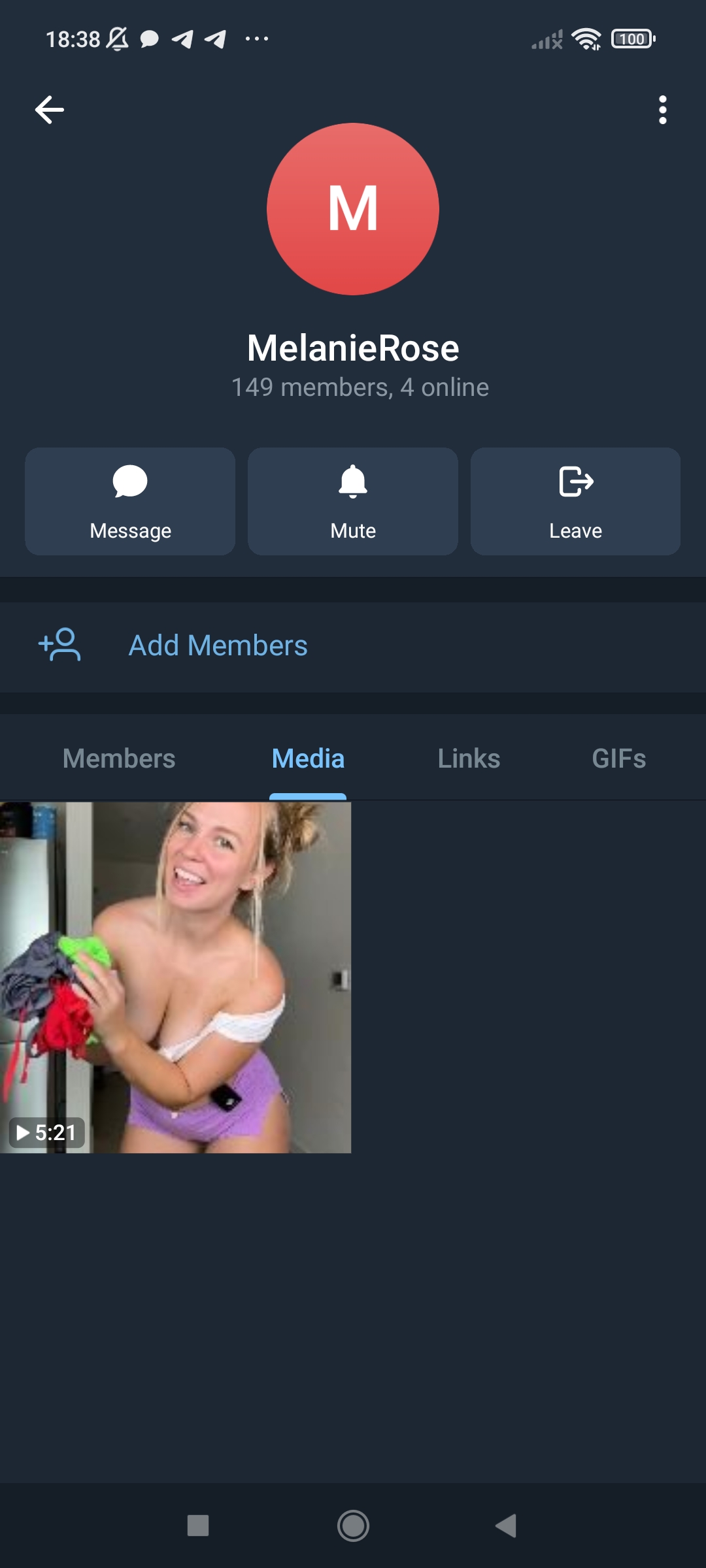Leave the MelanieRose group

click(575, 501)
